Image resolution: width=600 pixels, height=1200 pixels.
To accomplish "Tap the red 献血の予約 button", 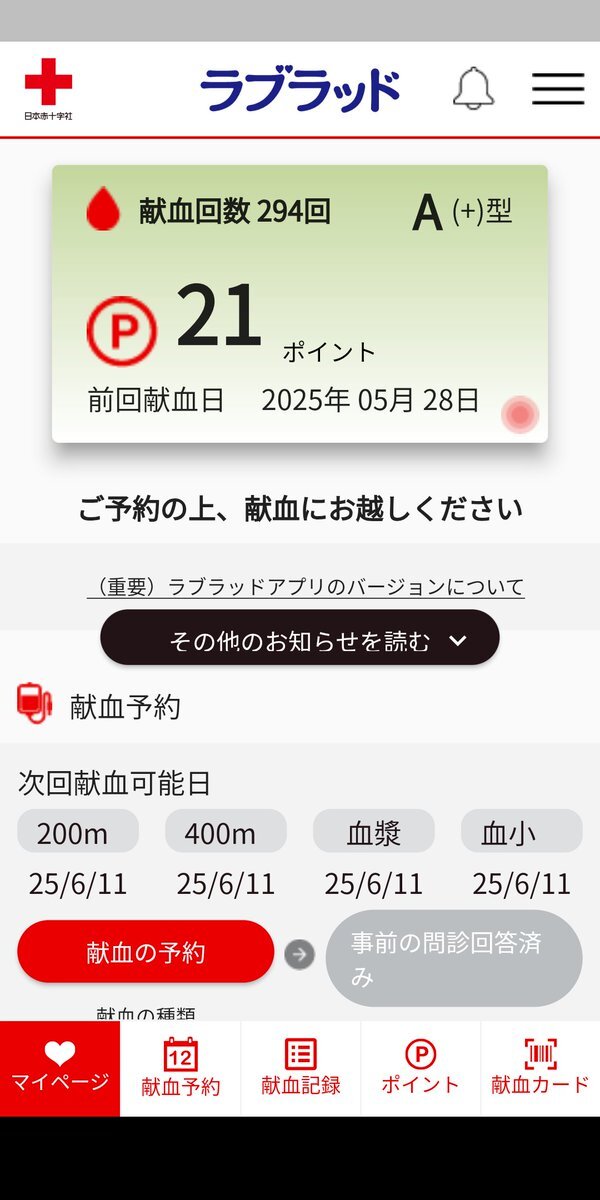I will click(x=146, y=951).
